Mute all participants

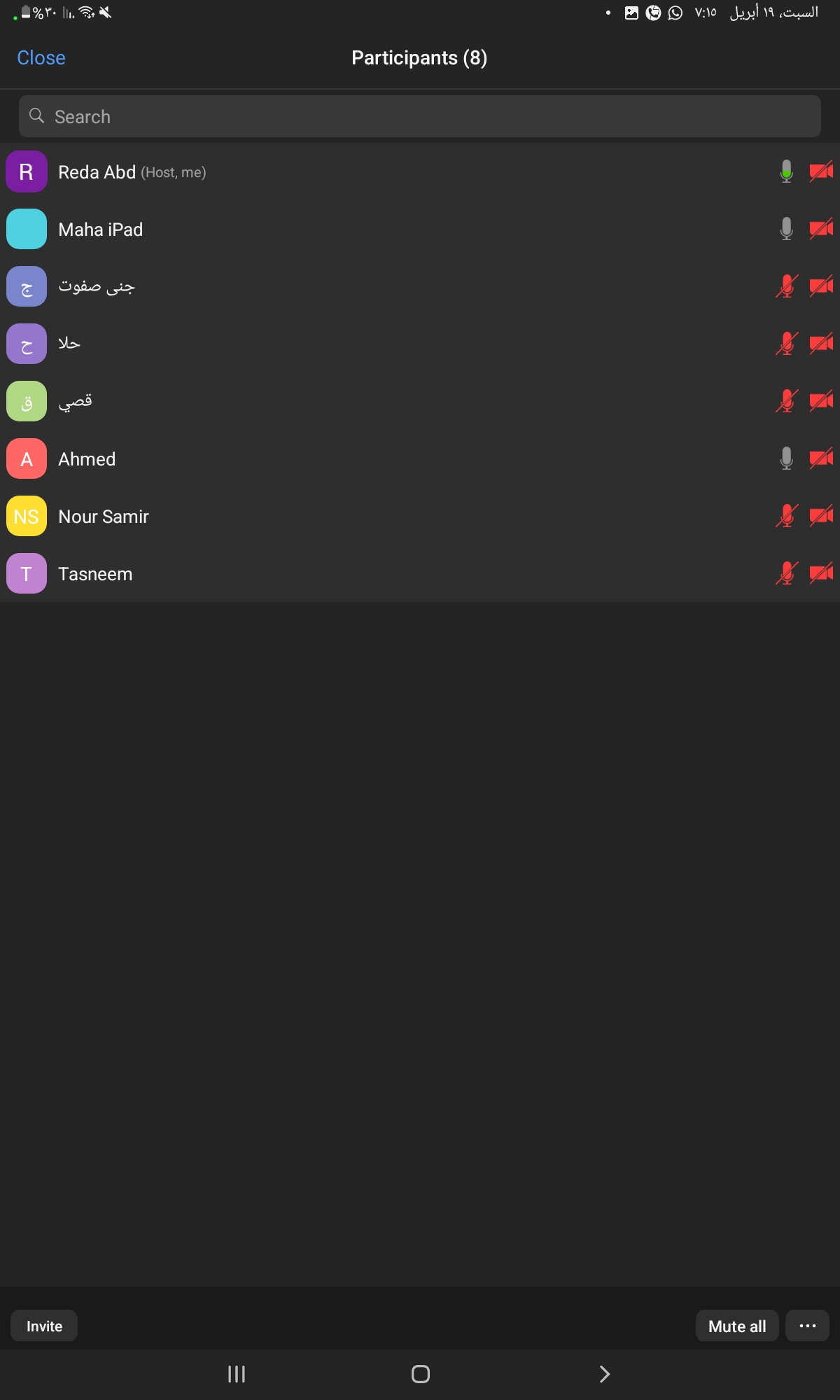coord(737,1326)
